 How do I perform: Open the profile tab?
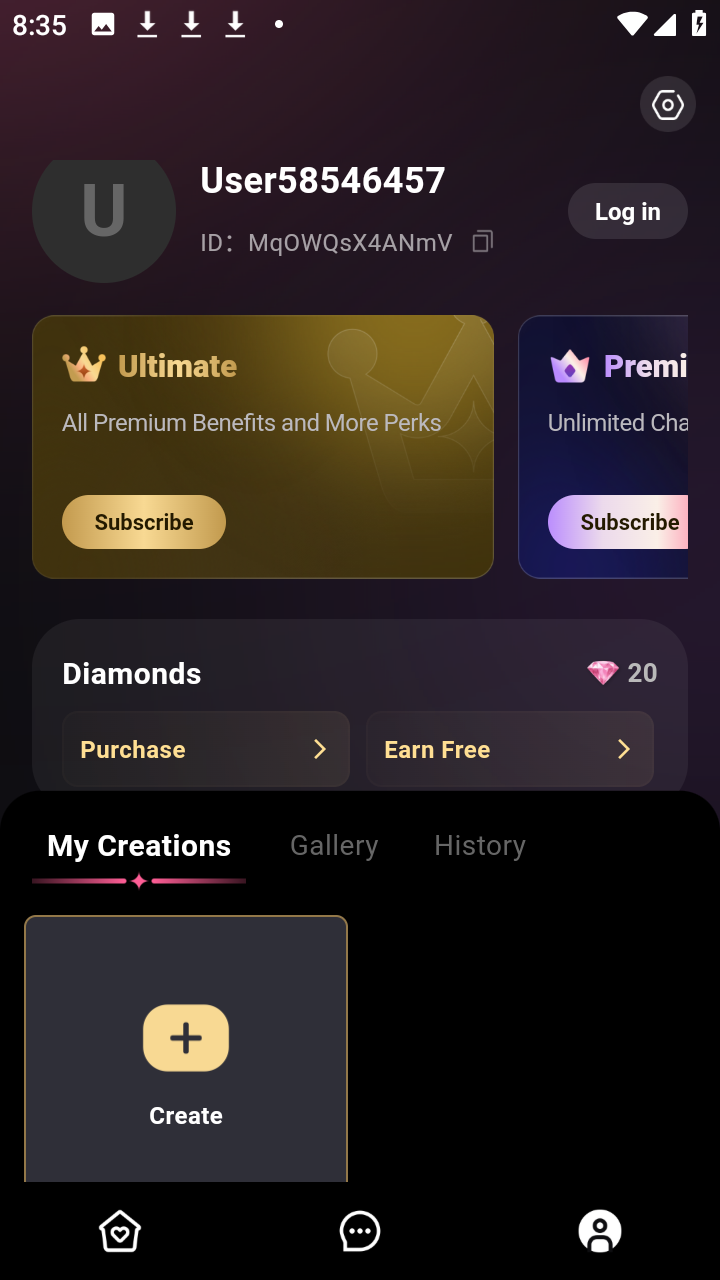pyautogui.click(x=600, y=1231)
